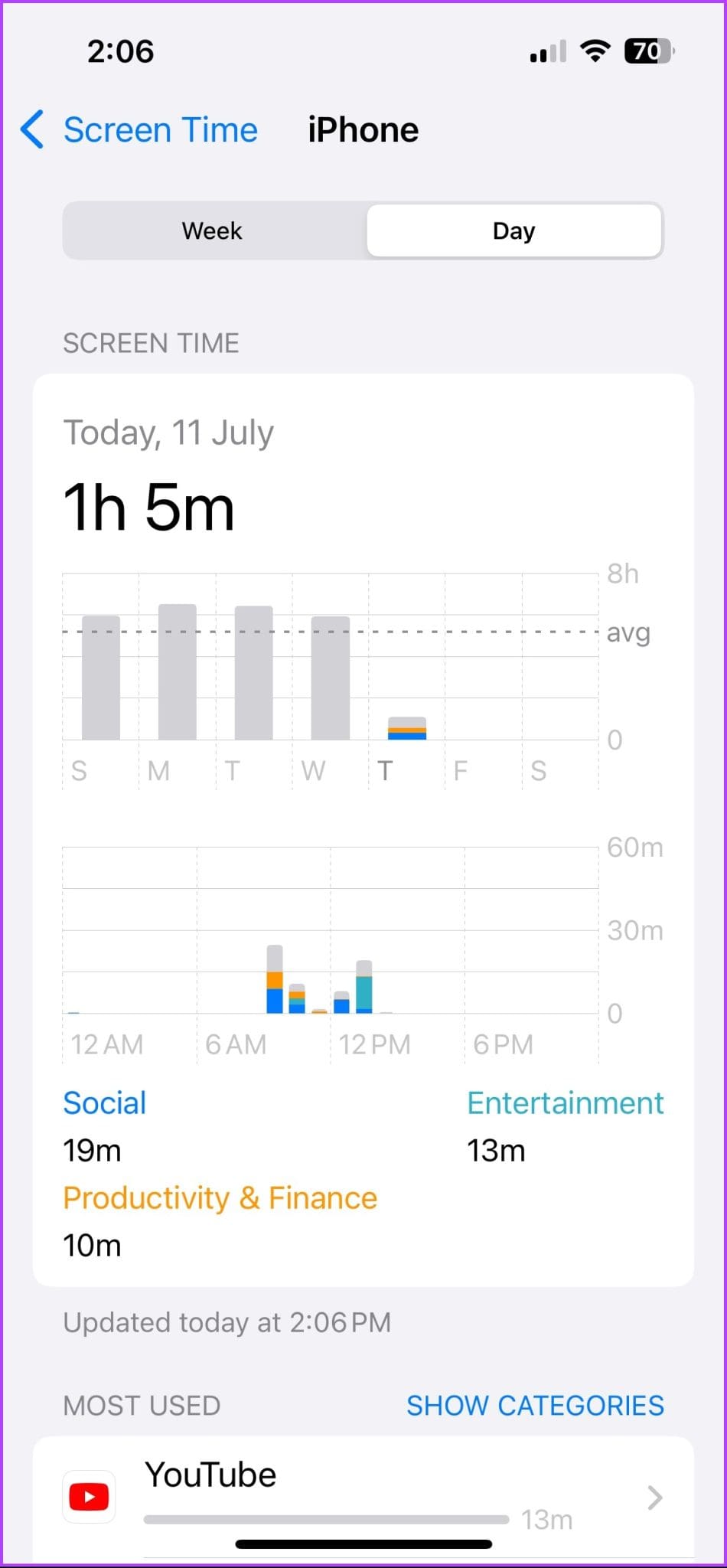727x1568 pixels.
Task: Select the Day tab
Action: pos(513,230)
